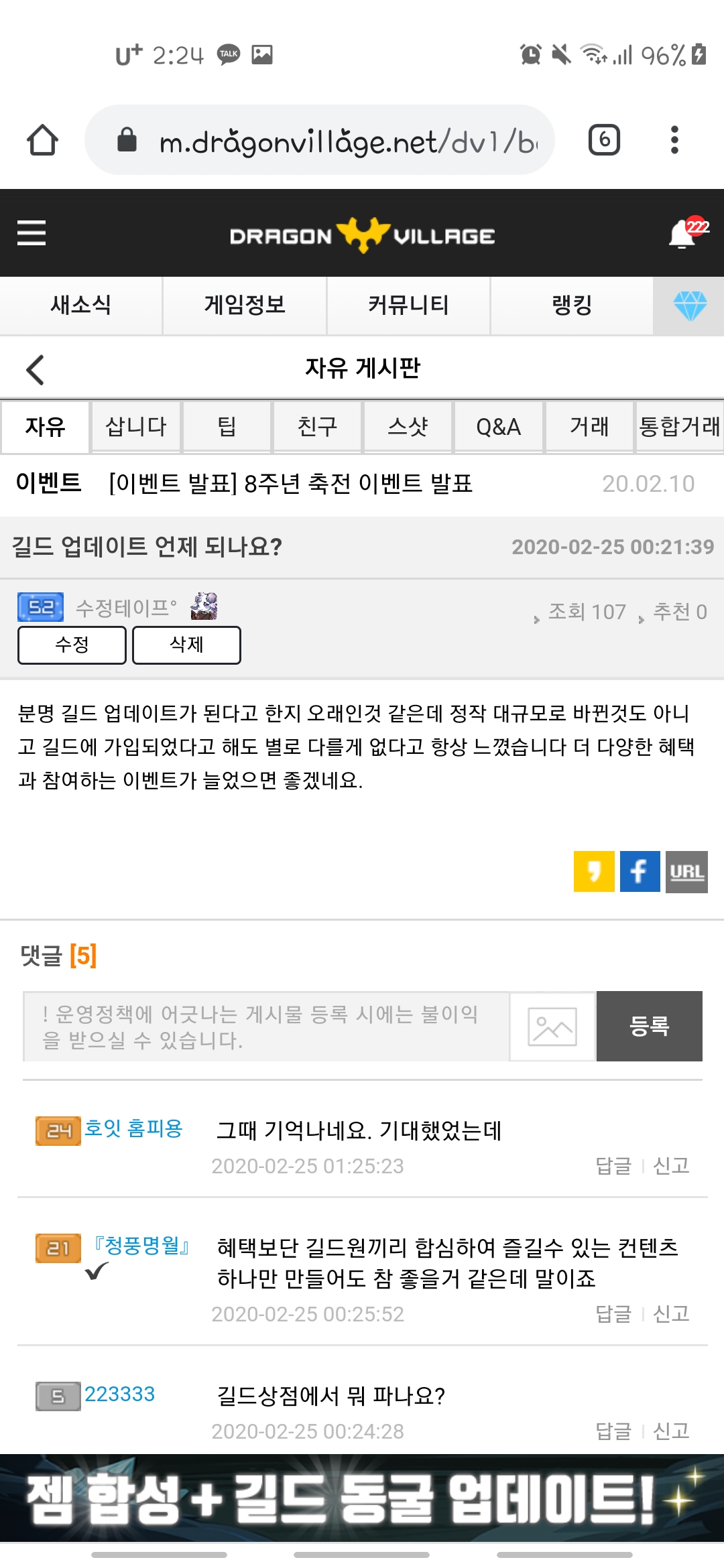Select the 삽니다 board tab

pyautogui.click(x=136, y=427)
